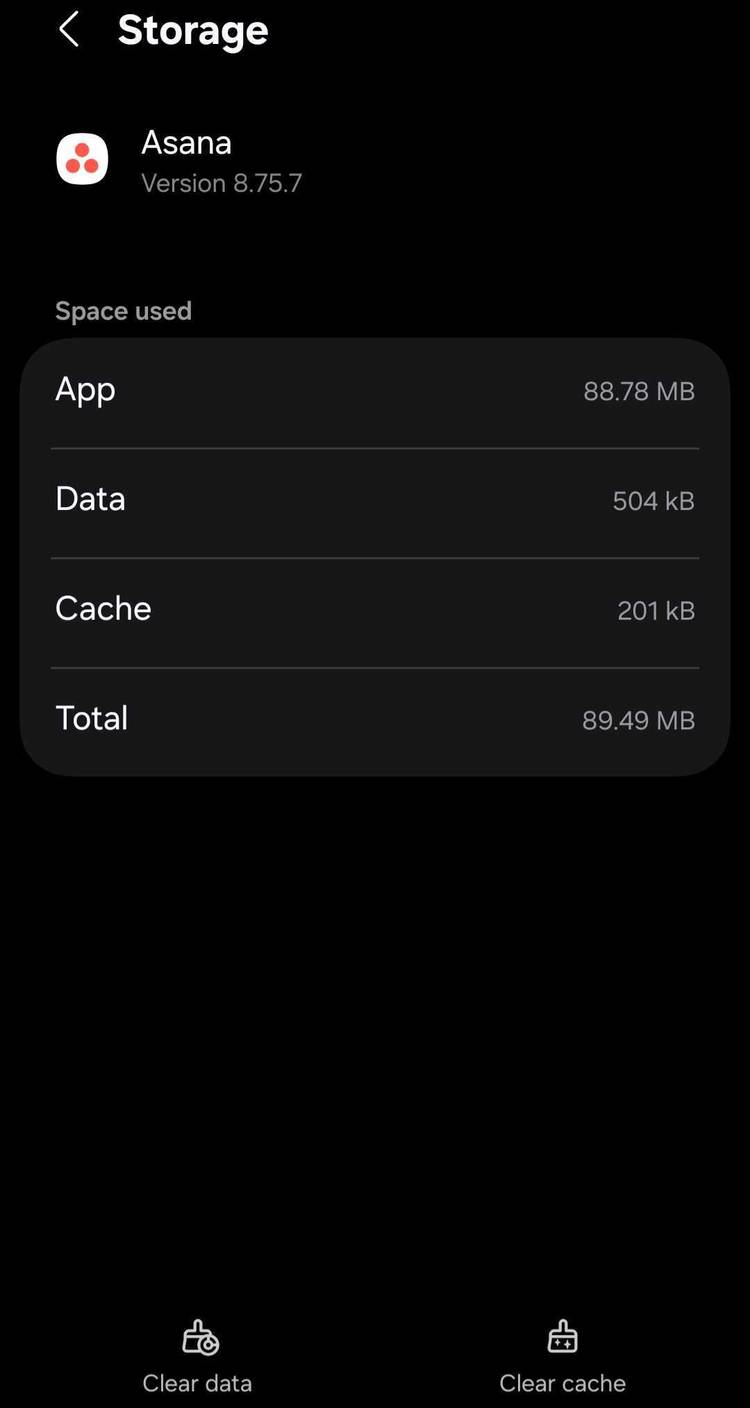Tap the Storage page title
Screen dimensions: 750x1408
(x=193, y=30)
